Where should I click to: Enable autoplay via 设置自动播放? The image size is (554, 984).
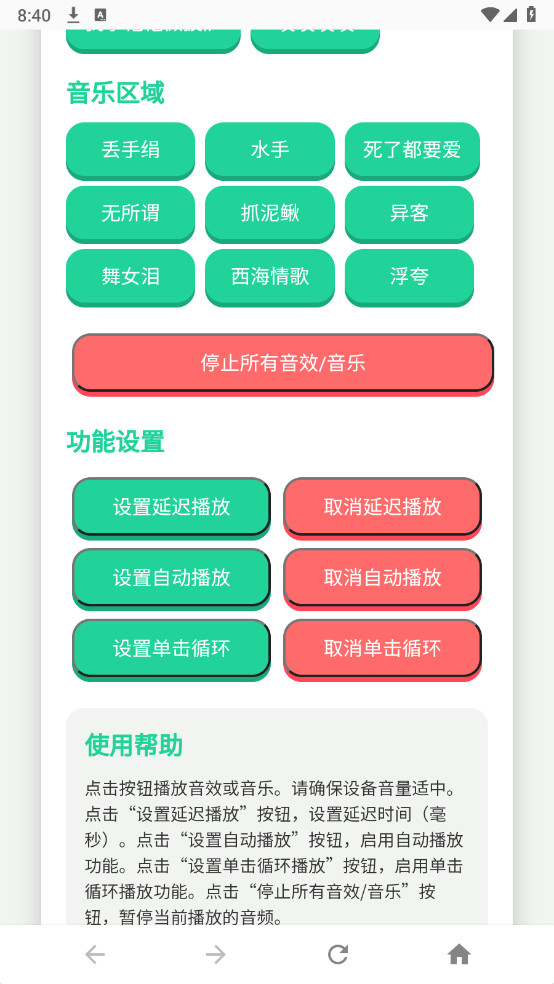[x=171, y=578]
